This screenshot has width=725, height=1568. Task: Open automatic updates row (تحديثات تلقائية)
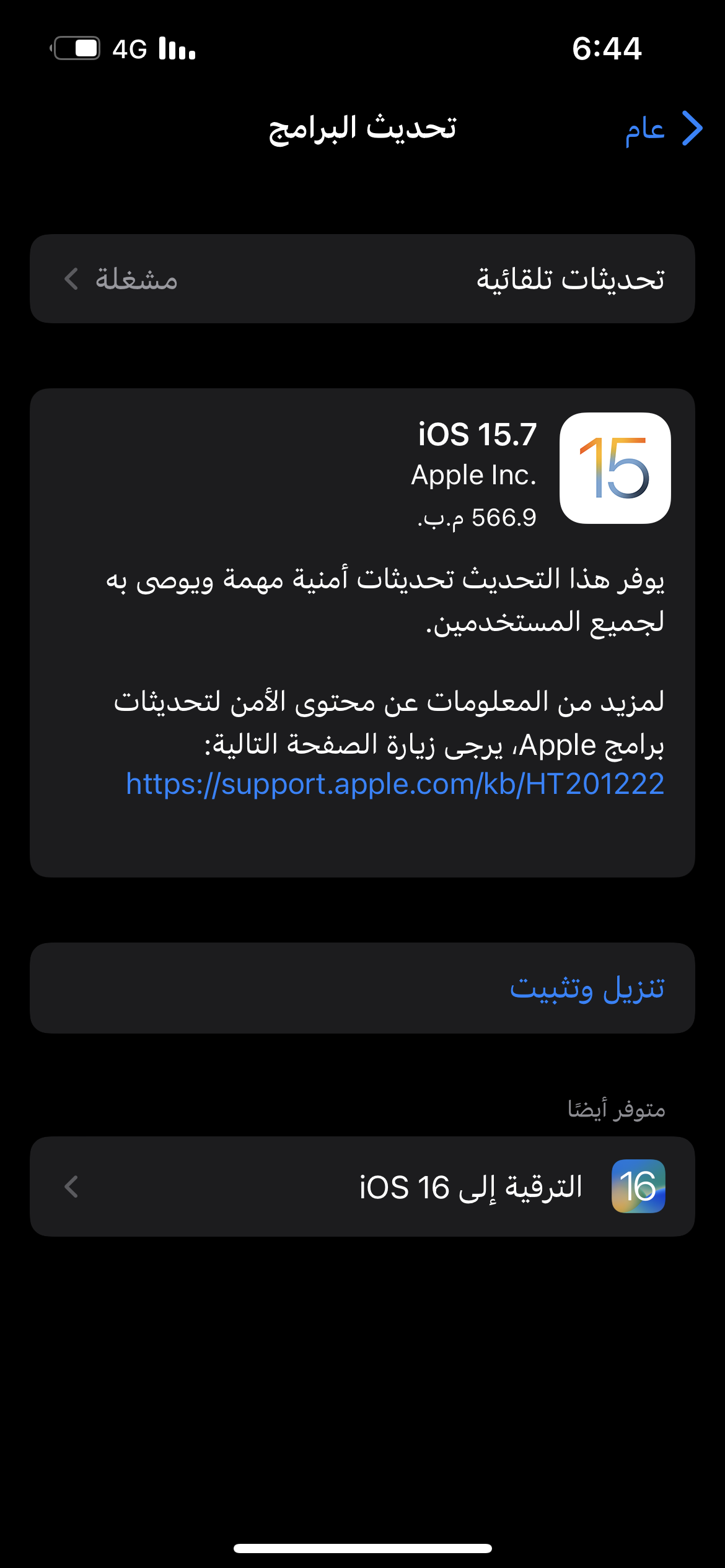click(x=362, y=279)
